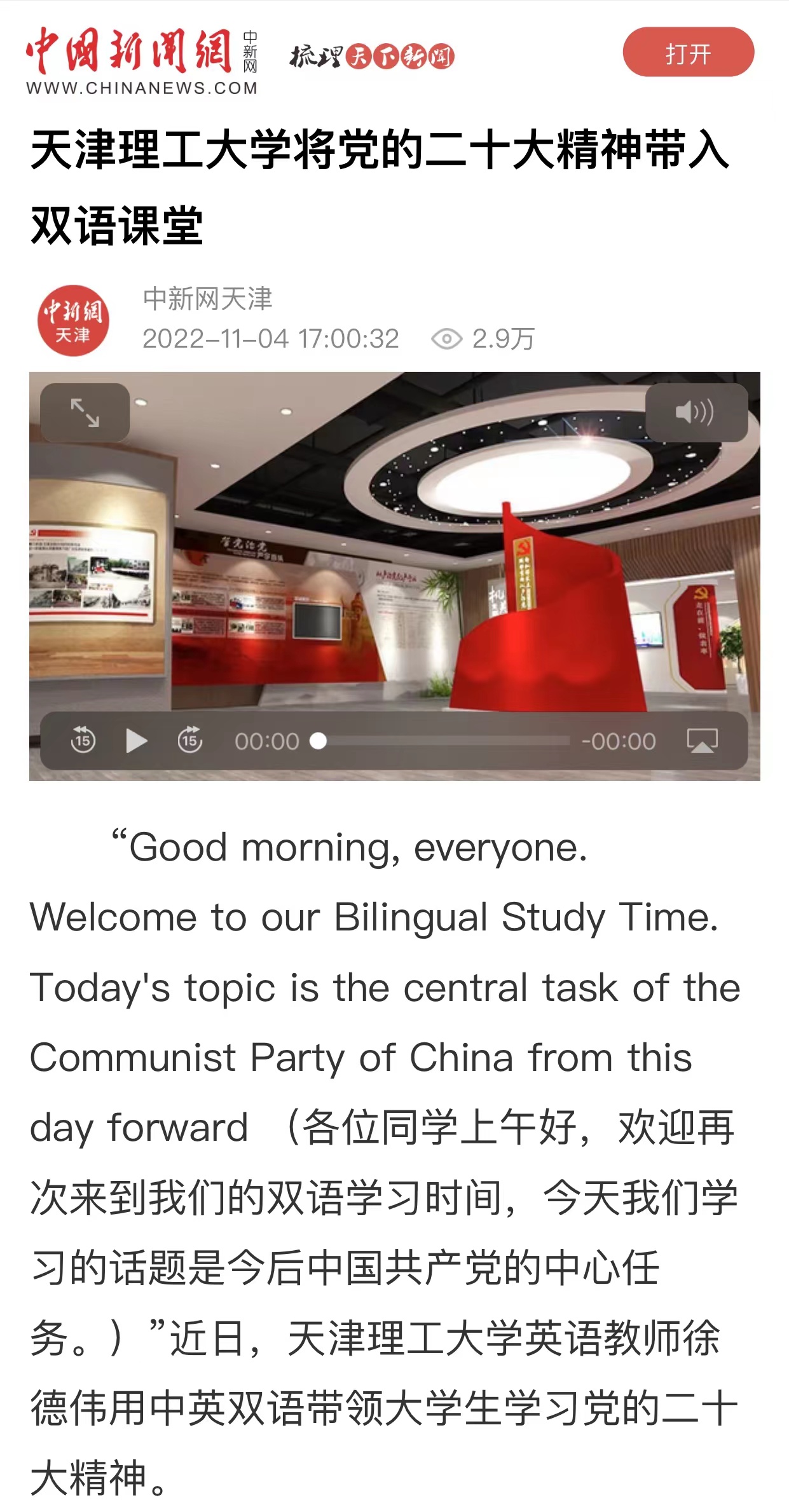Skip forward 15 seconds in video
This screenshot has width=789, height=1512.
pos(189,741)
